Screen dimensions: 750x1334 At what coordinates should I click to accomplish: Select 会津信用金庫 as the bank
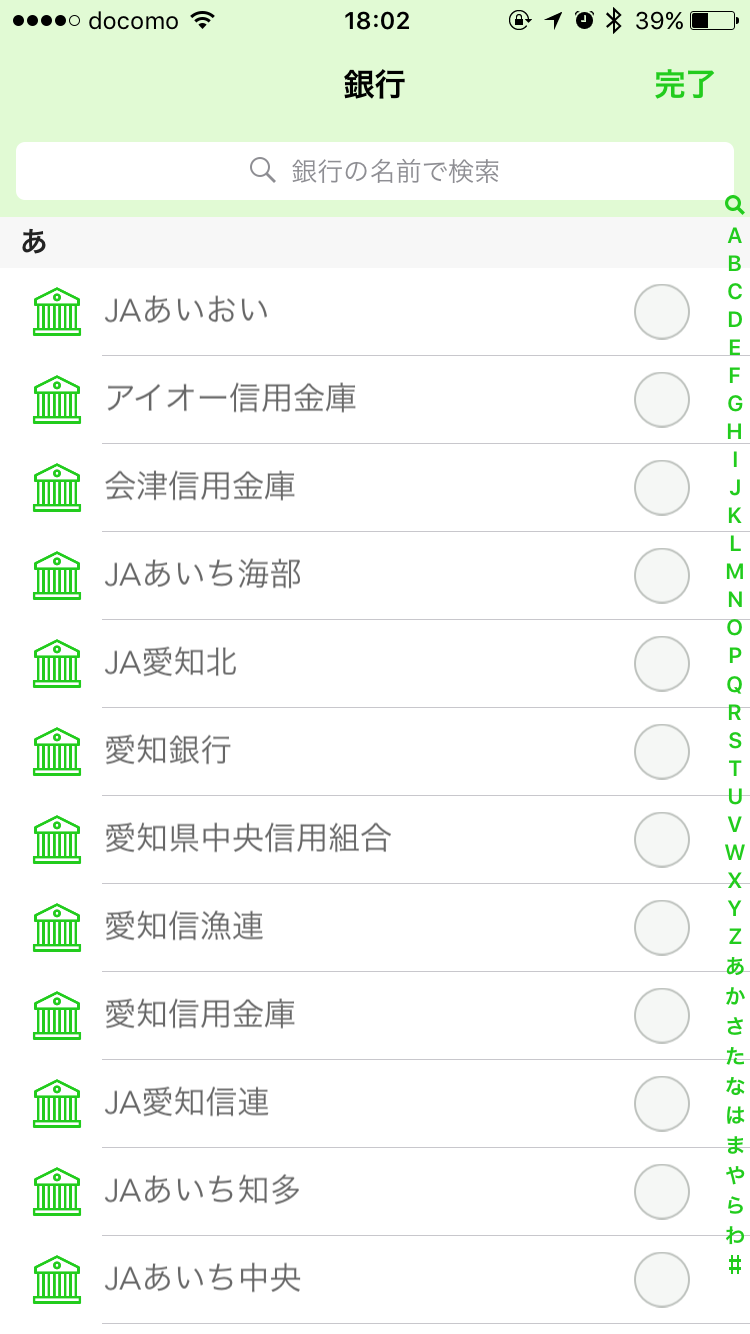662,488
